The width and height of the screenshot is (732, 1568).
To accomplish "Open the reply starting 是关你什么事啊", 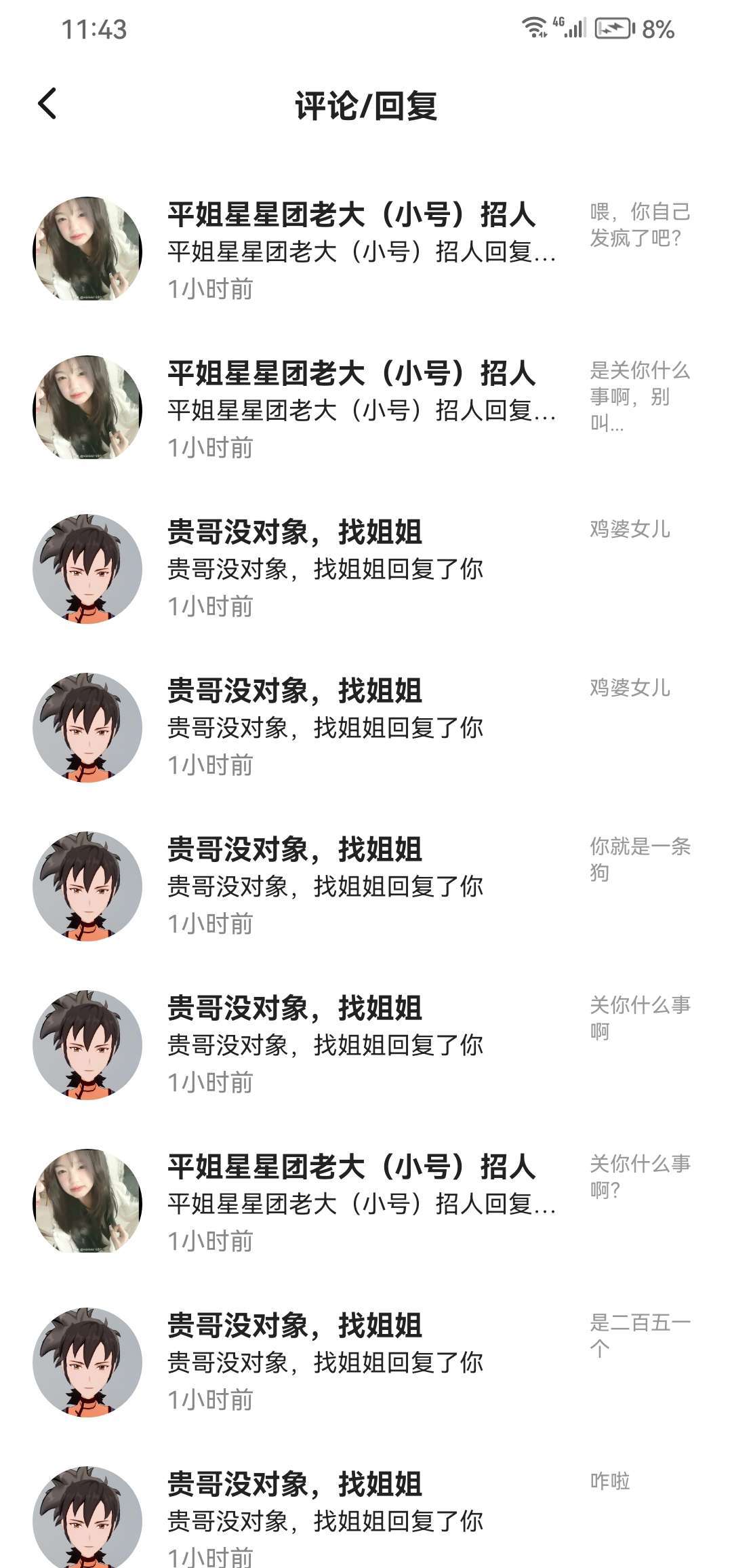I will [x=638, y=397].
